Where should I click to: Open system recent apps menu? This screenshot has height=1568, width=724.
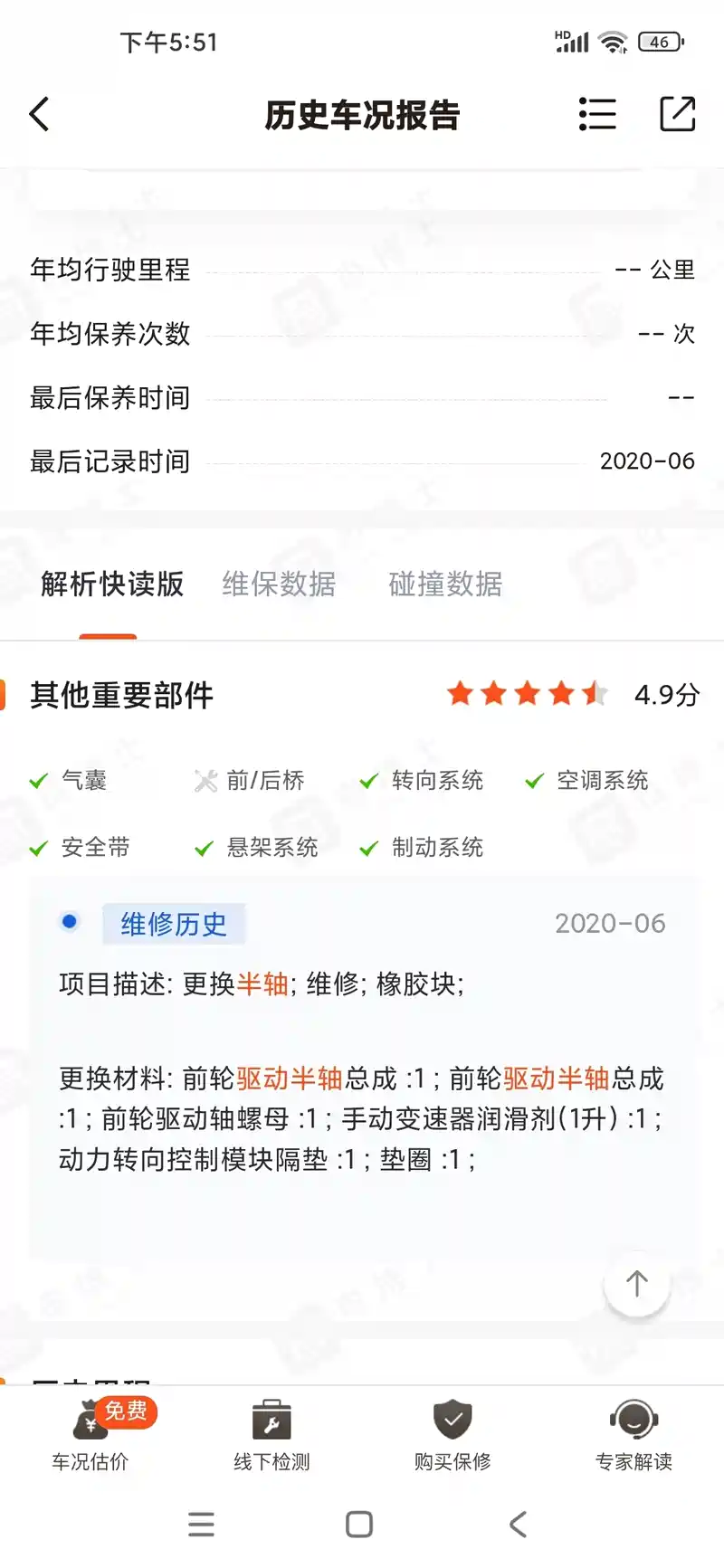(x=201, y=1525)
